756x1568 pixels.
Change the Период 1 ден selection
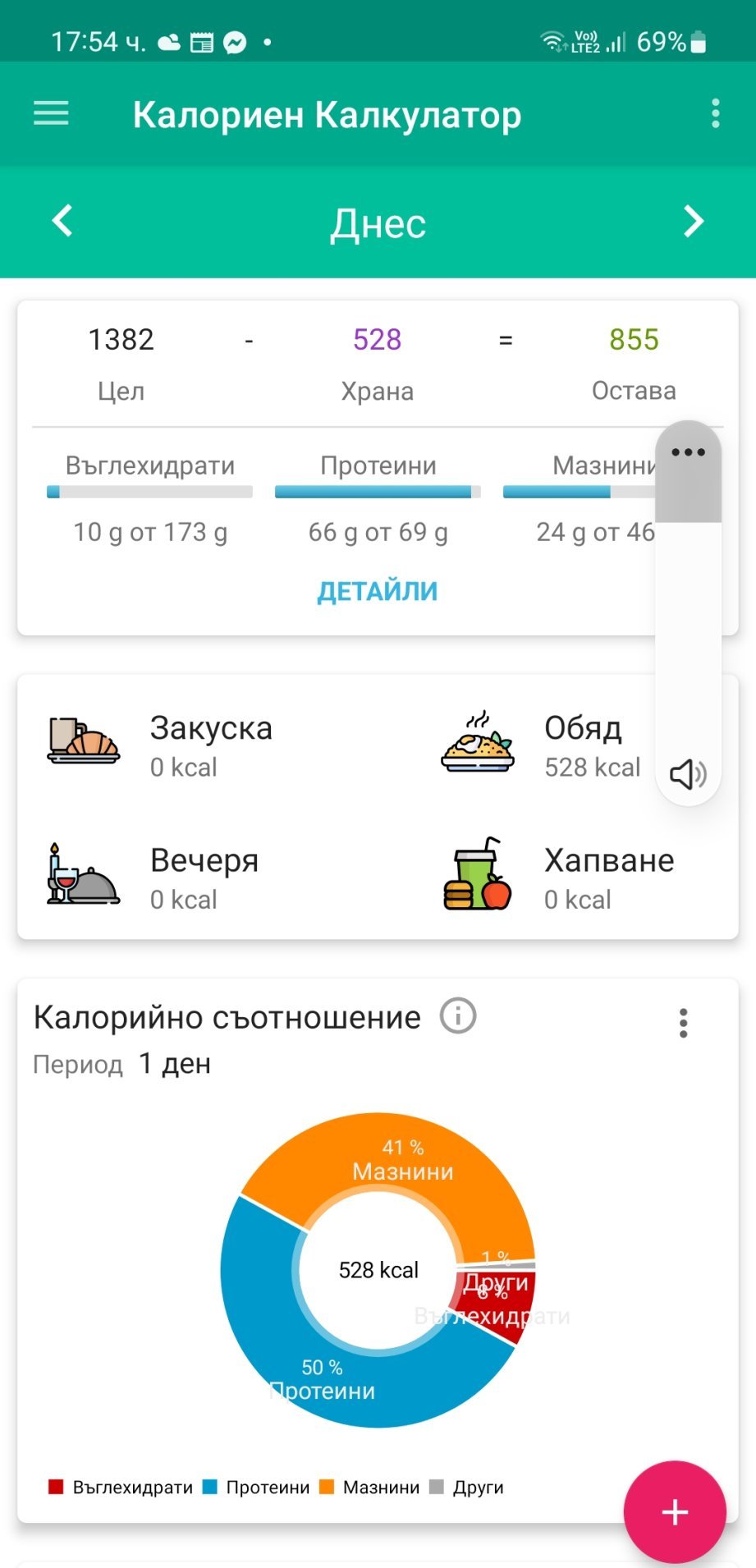[174, 1064]
